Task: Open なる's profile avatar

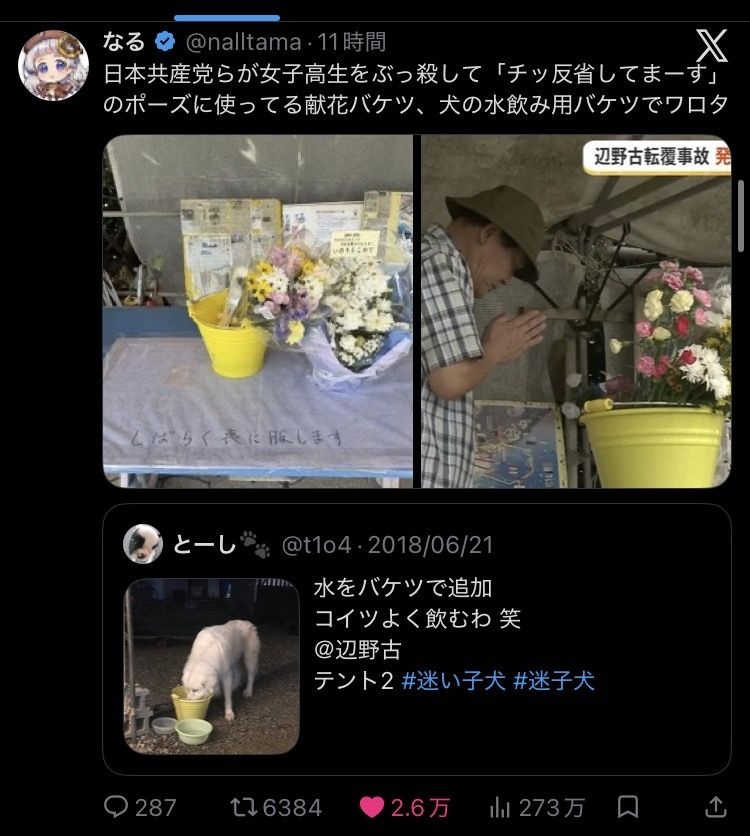Action: tap(54, 65)
